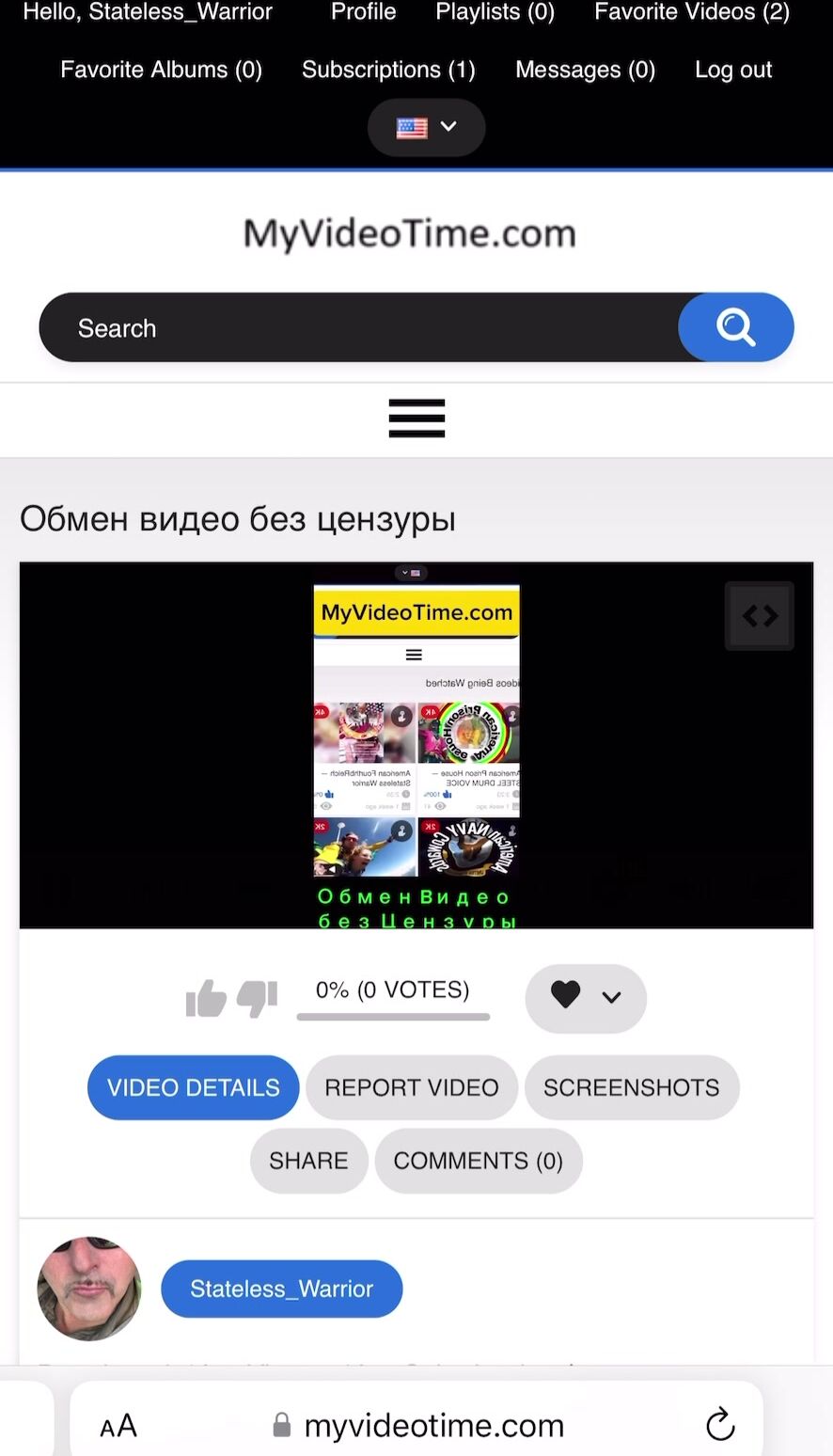Tap the embed code icon on video

(759, 616)
